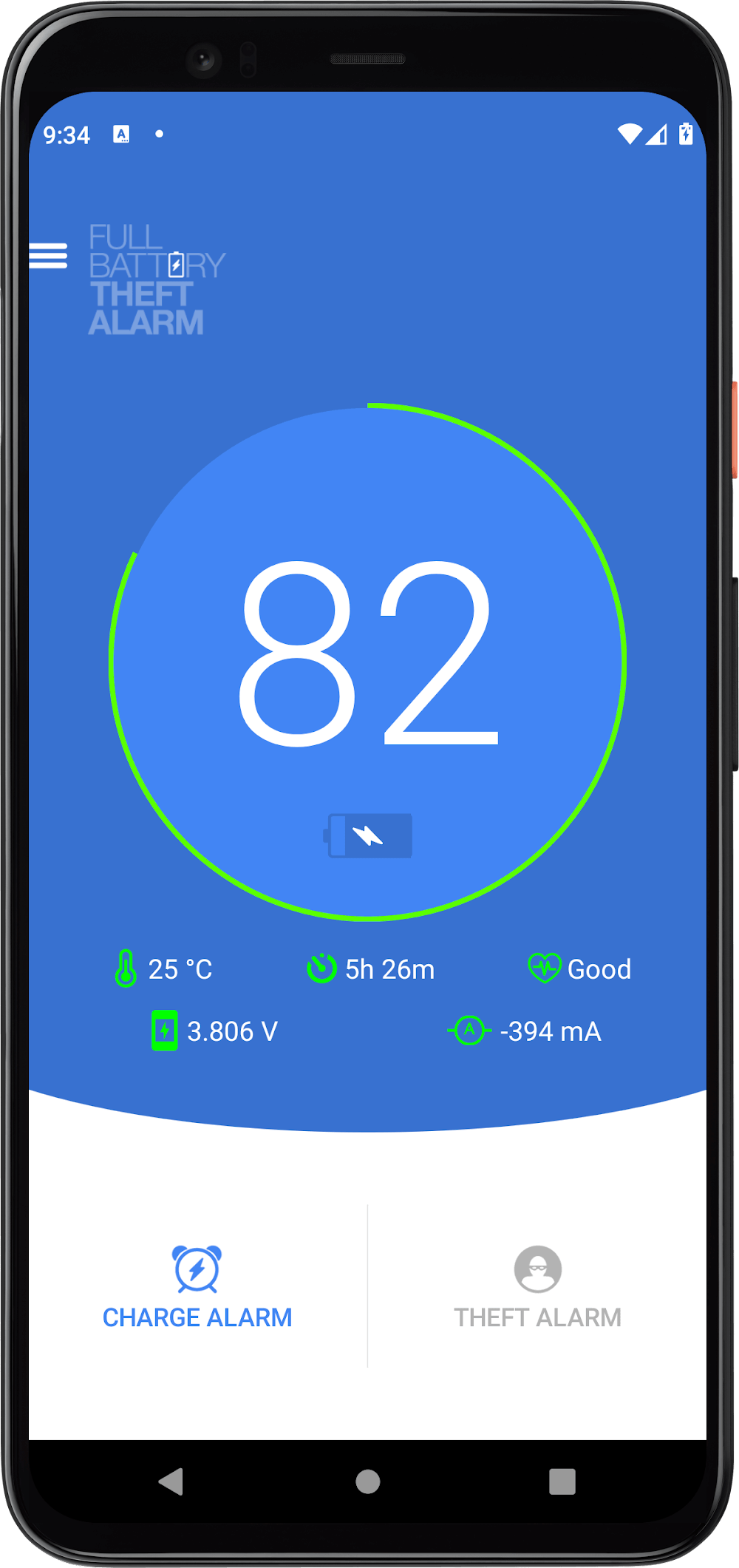
Task: Tap the home button on the navigation bar
Action: pos(368,1482)
